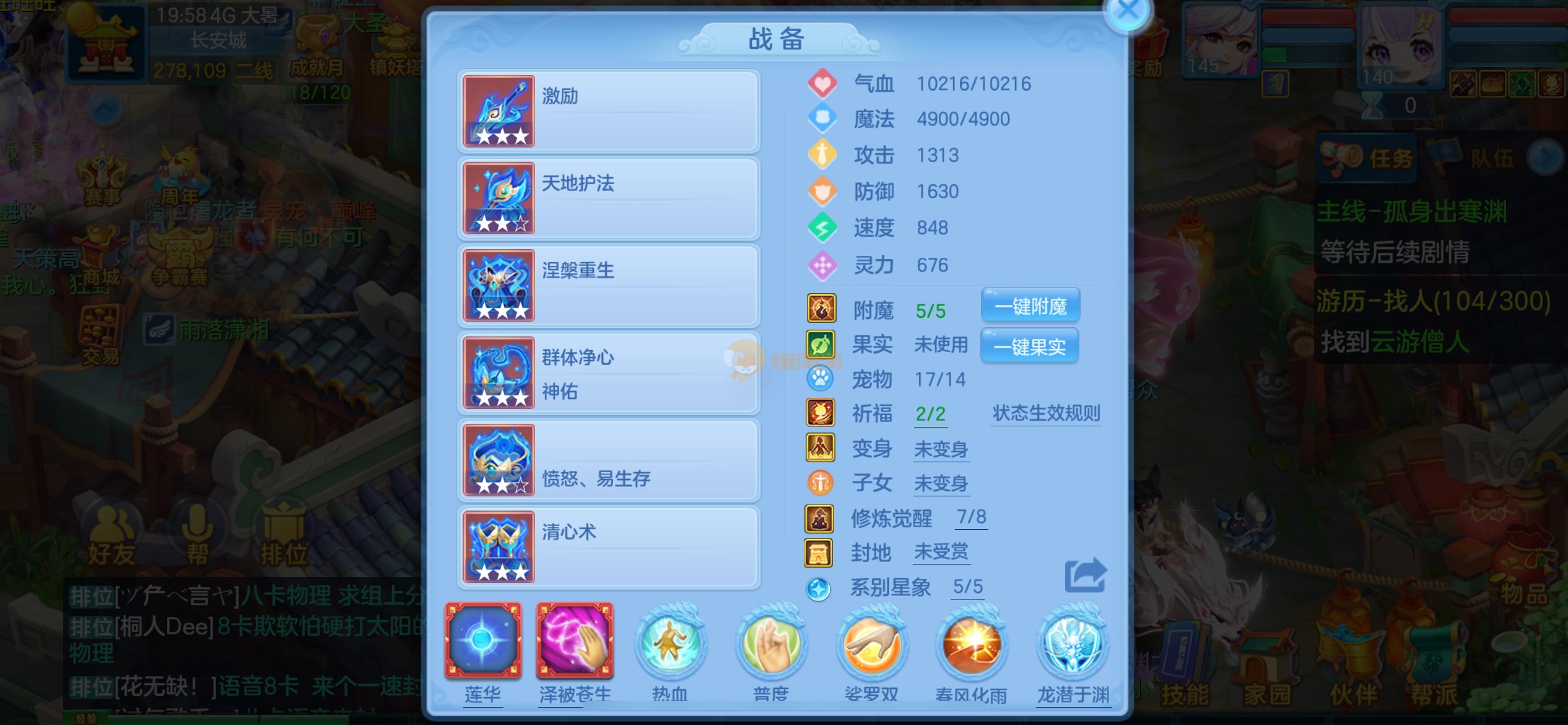Open the 状态生效规则 link

1046,413
